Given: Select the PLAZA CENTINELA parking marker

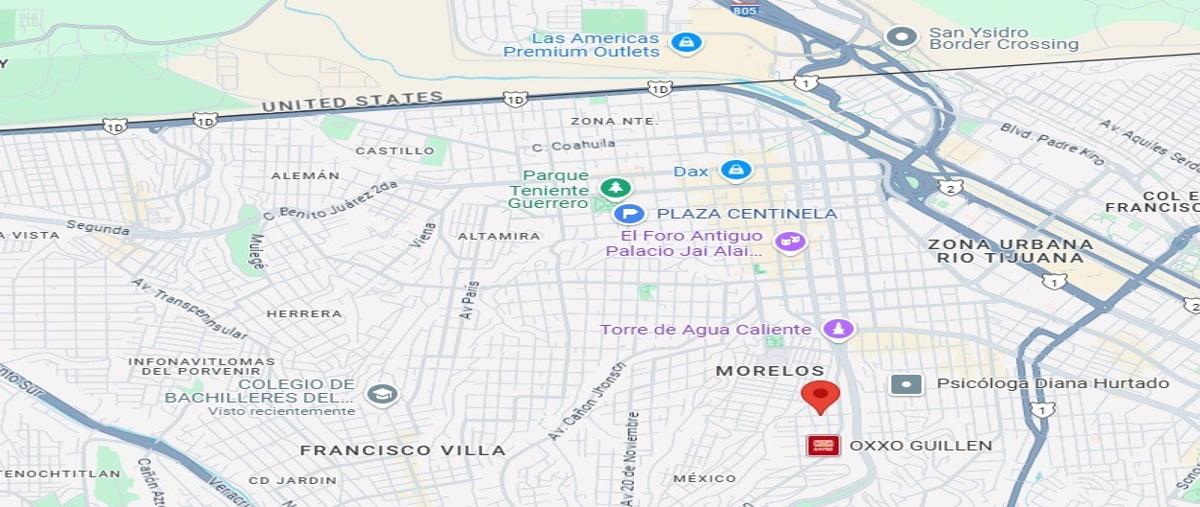Looking at the screenshot, I should point(630,213).
